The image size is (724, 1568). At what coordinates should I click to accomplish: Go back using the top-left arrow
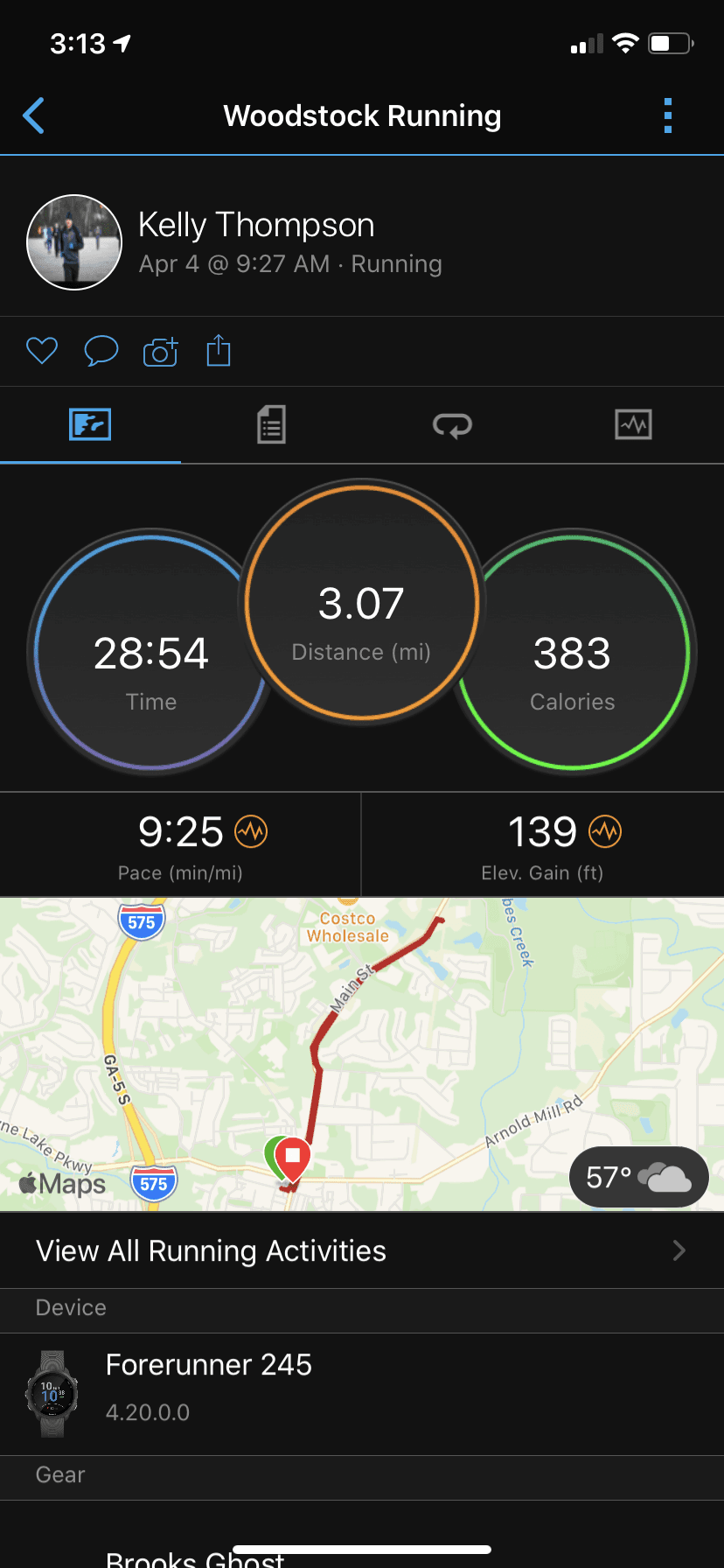pos(34,115)
